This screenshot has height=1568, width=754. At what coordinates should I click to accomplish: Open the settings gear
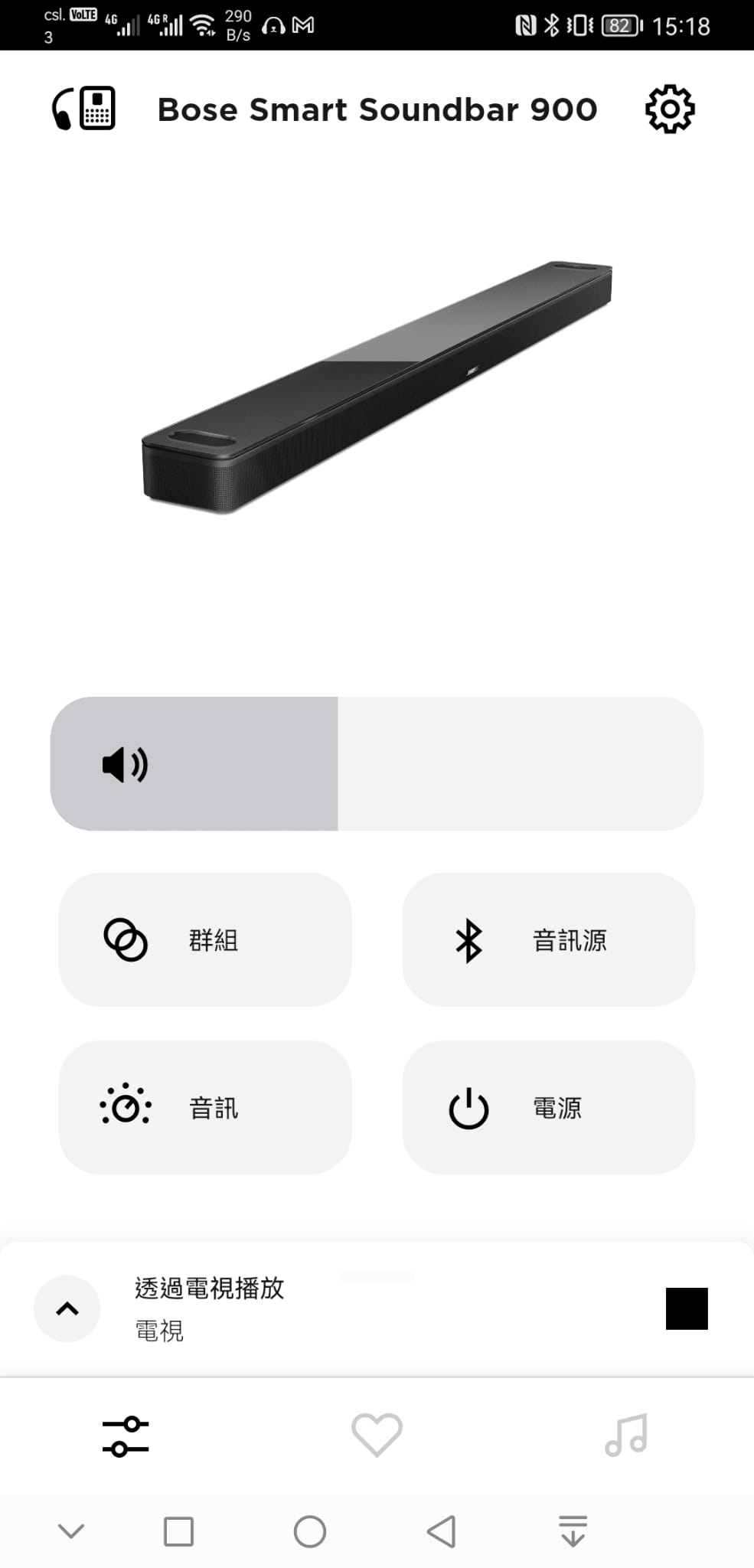pyautogui.click(x=670, y=109)
